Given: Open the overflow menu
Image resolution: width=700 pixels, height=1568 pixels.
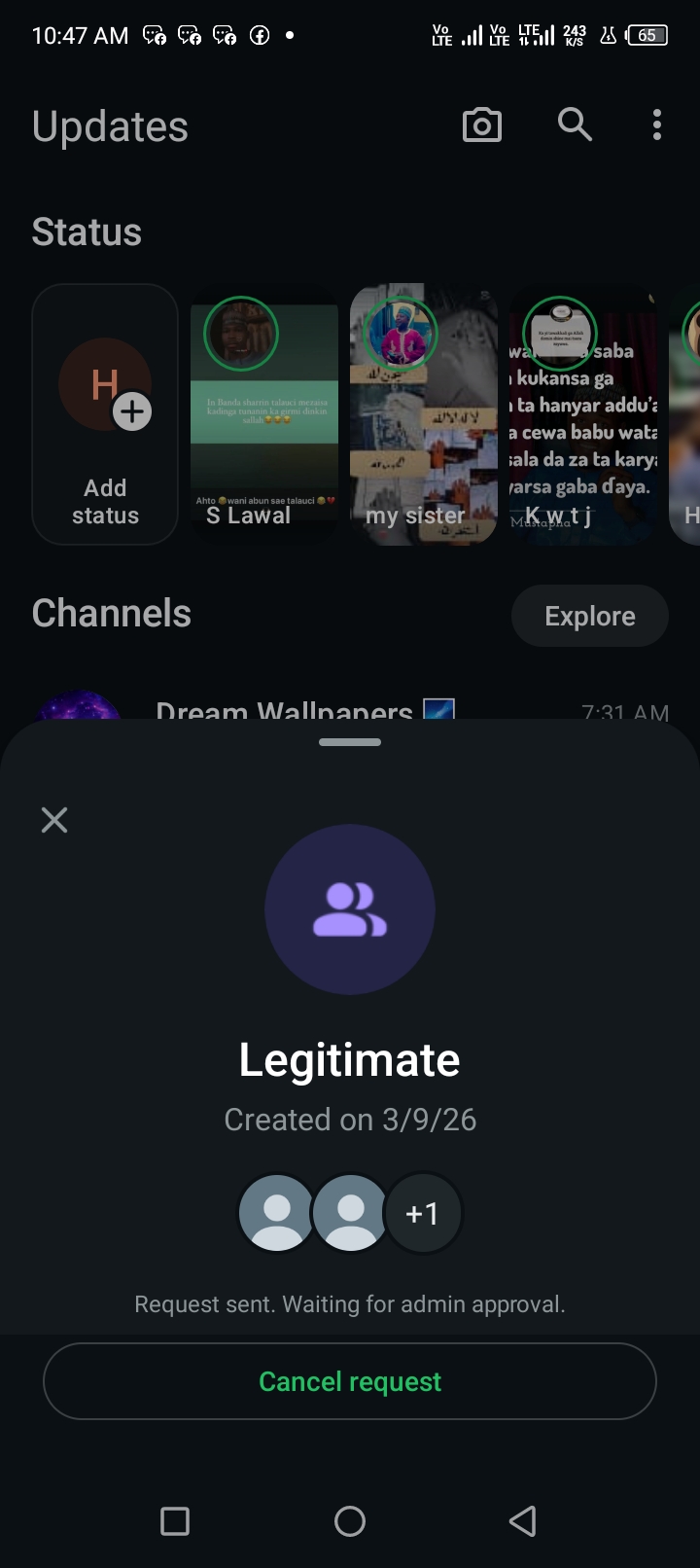Looking at the screenshot, I should (x=657, y=125).
